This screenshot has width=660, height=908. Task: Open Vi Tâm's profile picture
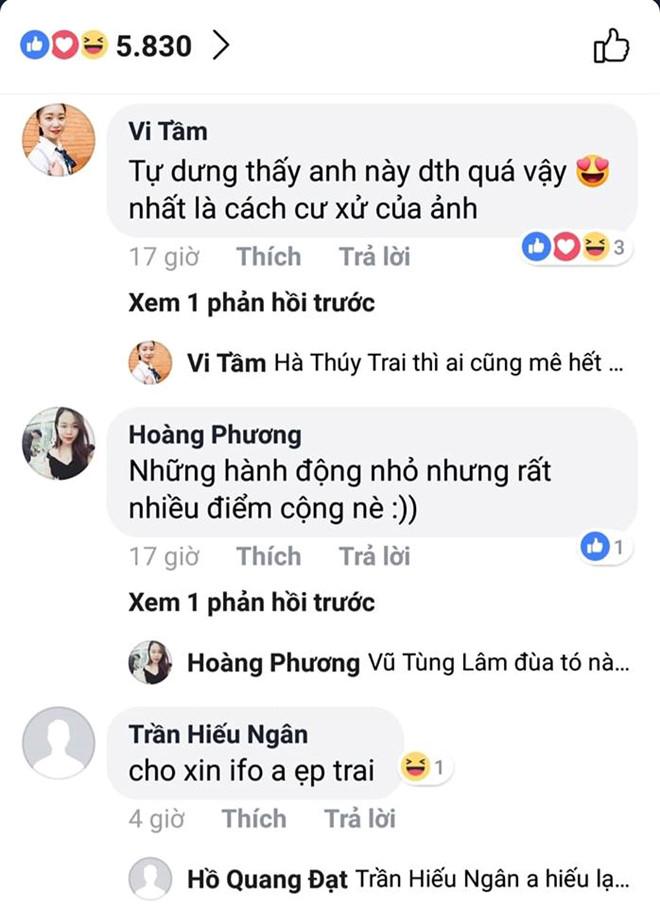tap(59, 140)
